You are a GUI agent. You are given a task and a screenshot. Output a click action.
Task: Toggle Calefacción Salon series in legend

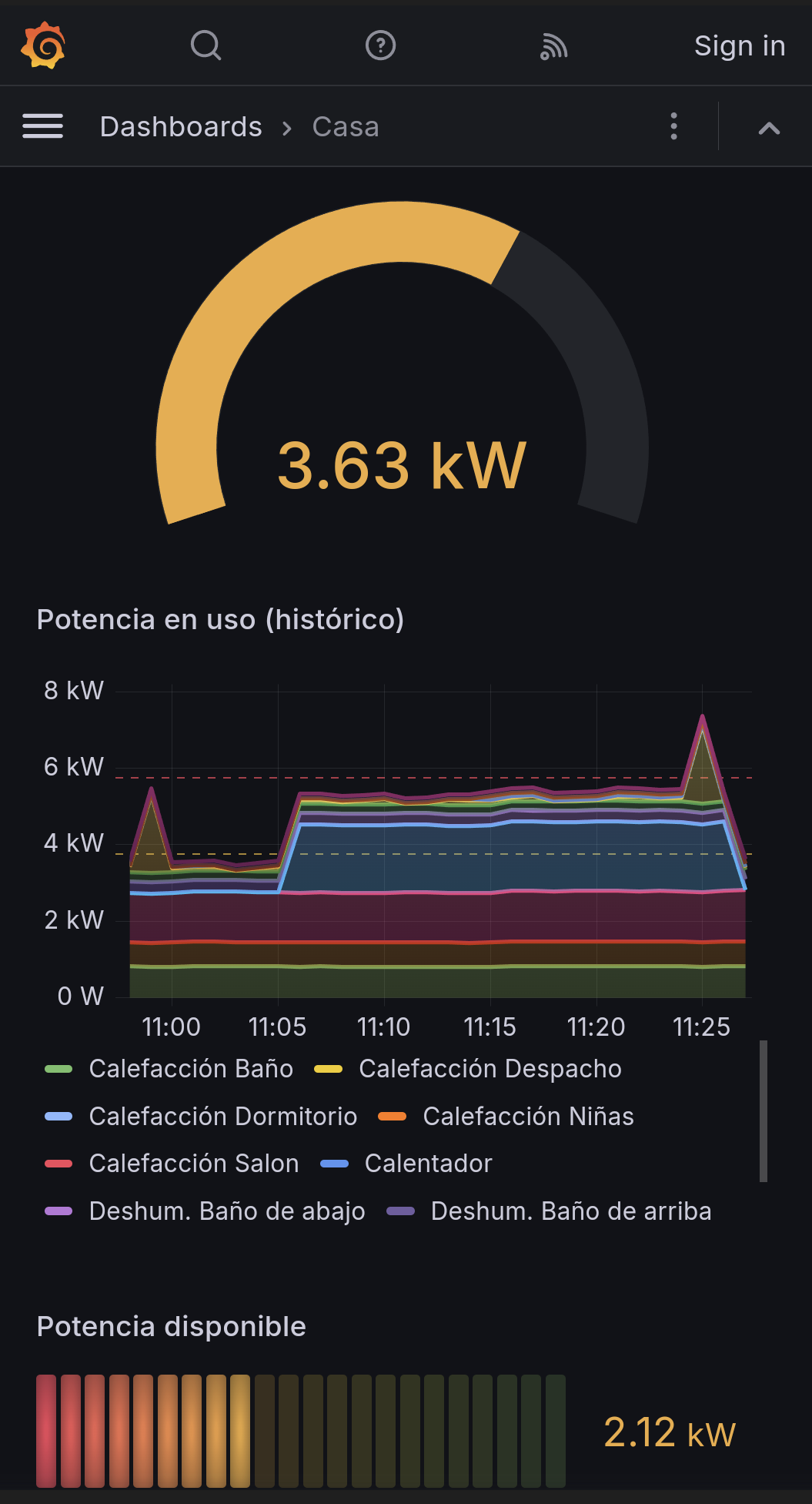(x=193, y=1164)
